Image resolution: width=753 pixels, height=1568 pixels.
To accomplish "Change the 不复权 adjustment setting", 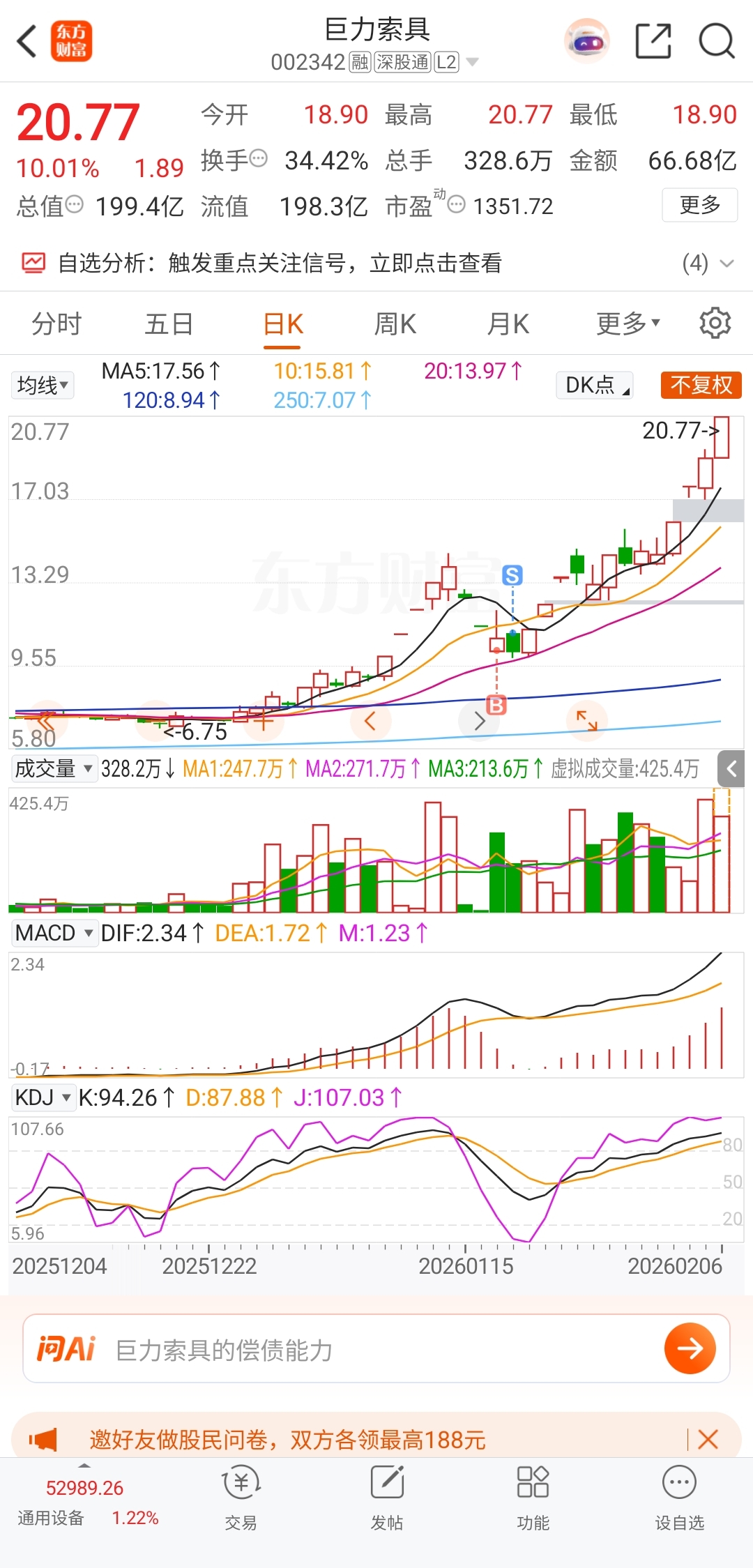I will 701,385.
